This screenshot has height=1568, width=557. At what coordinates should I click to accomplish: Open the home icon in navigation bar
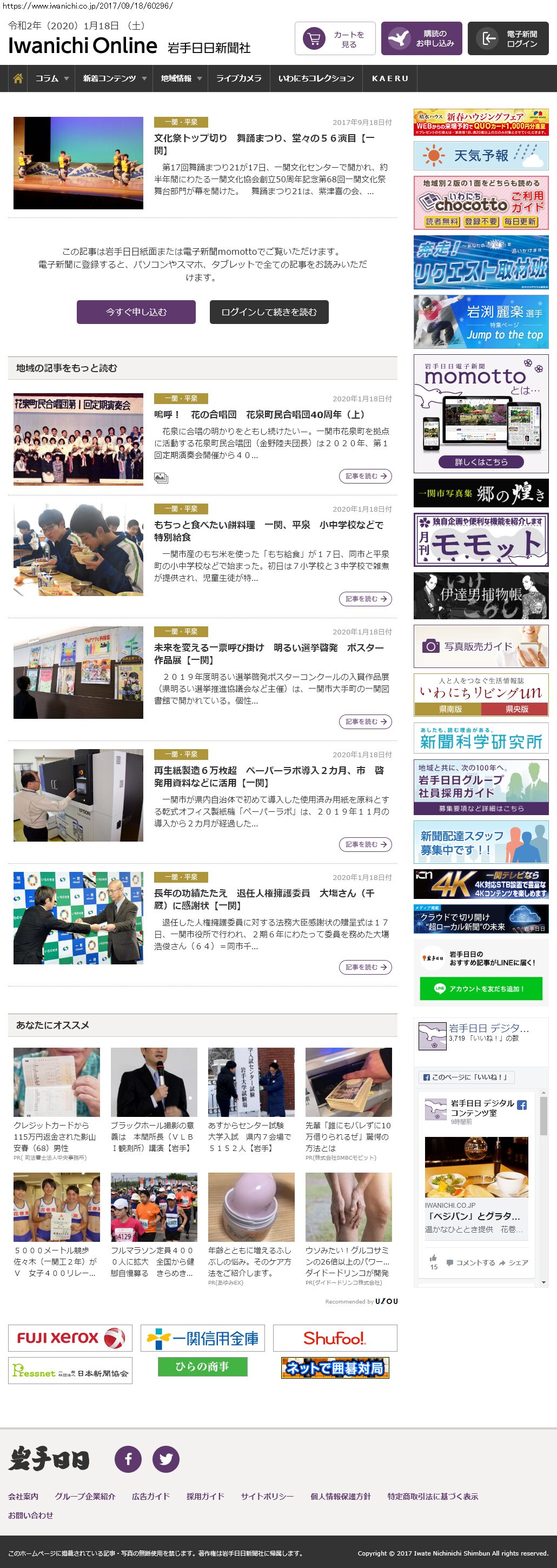pyautogui.click(x=18, y=78)
